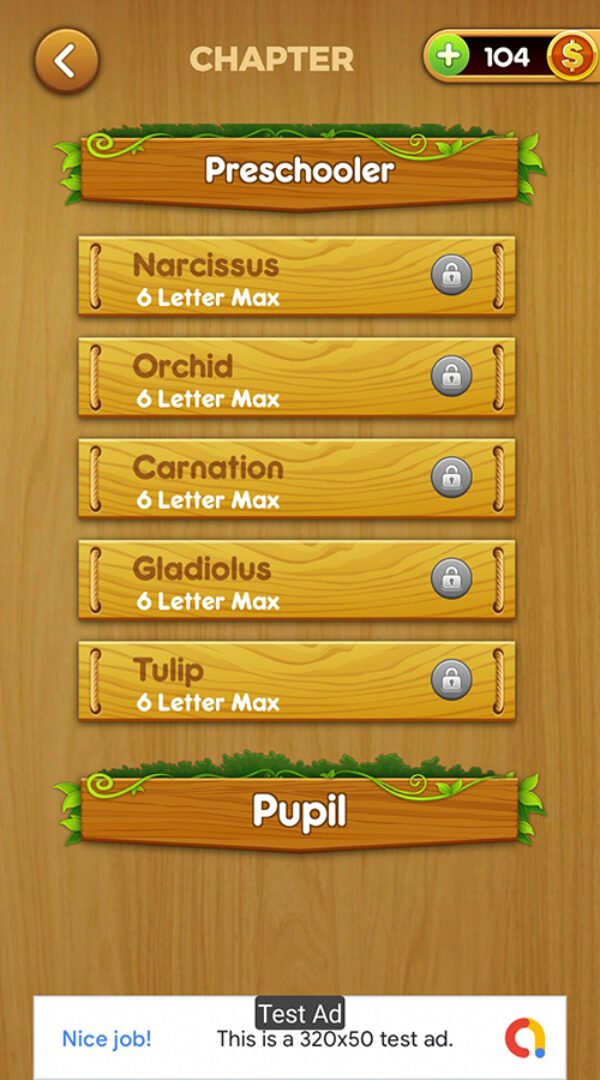Open the Carnation level pack
Viewport: 600px width, 1080px height.
pyautogui.click(x=296, y=478)
